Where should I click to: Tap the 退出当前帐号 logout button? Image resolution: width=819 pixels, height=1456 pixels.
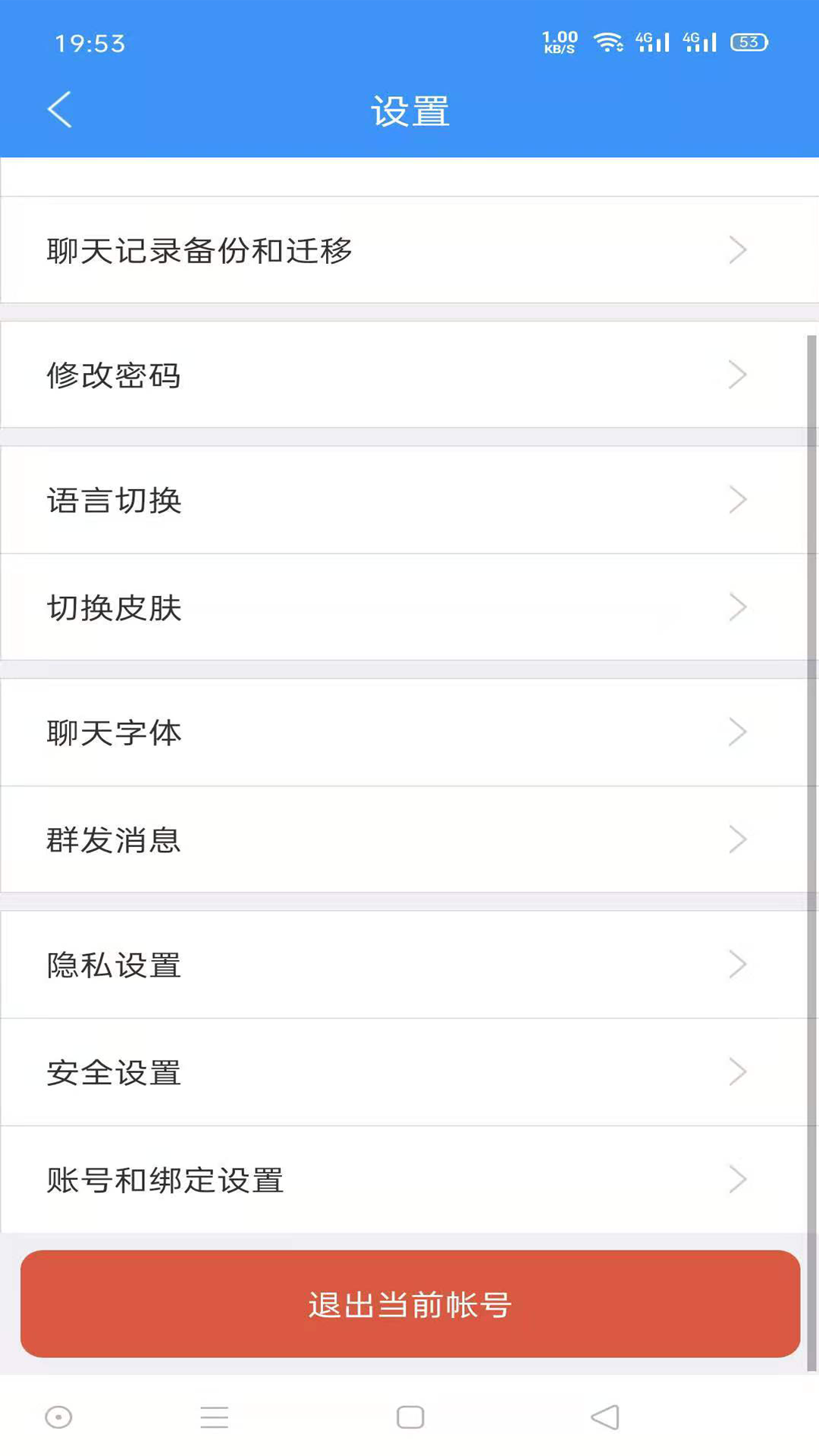tap(409, 1306)
